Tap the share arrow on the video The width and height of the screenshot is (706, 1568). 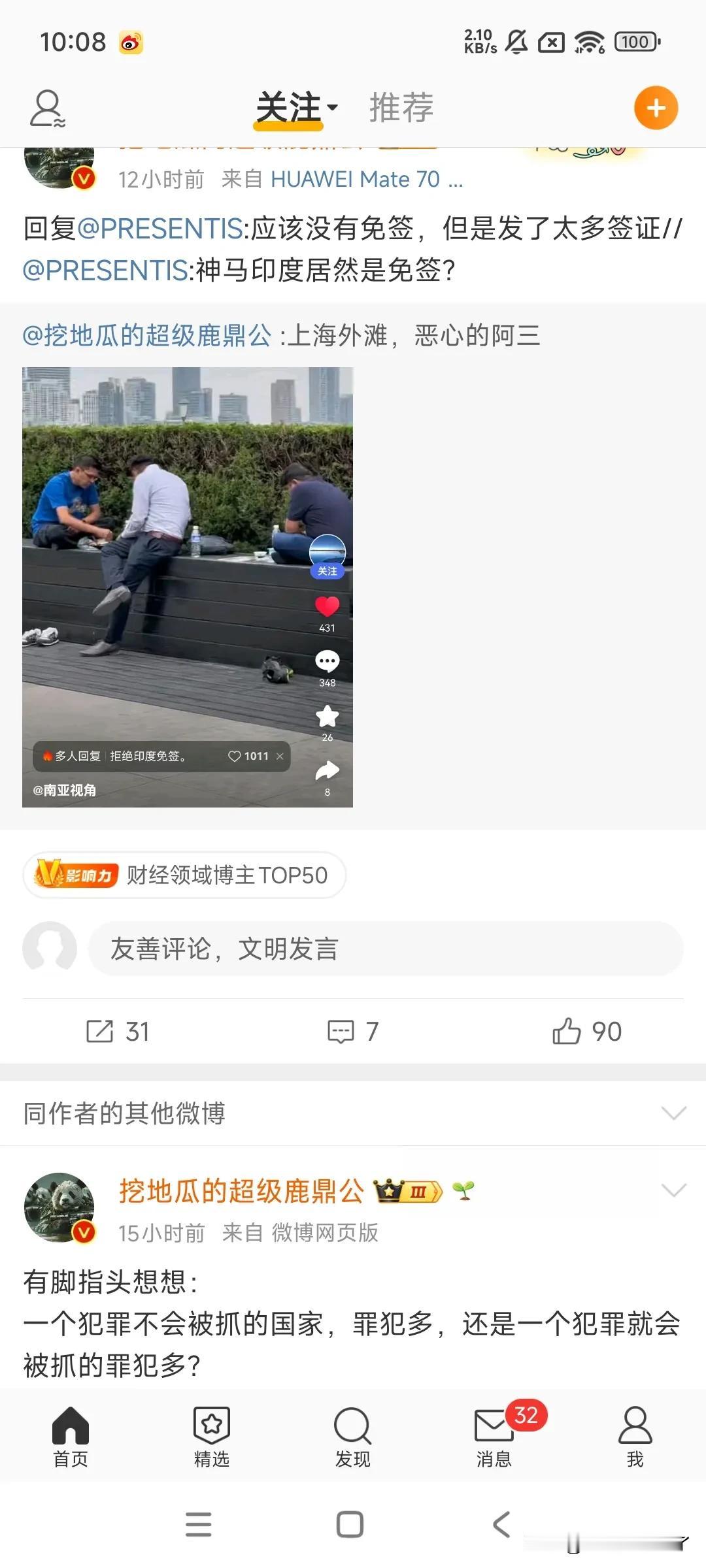(x=327, y=772)
